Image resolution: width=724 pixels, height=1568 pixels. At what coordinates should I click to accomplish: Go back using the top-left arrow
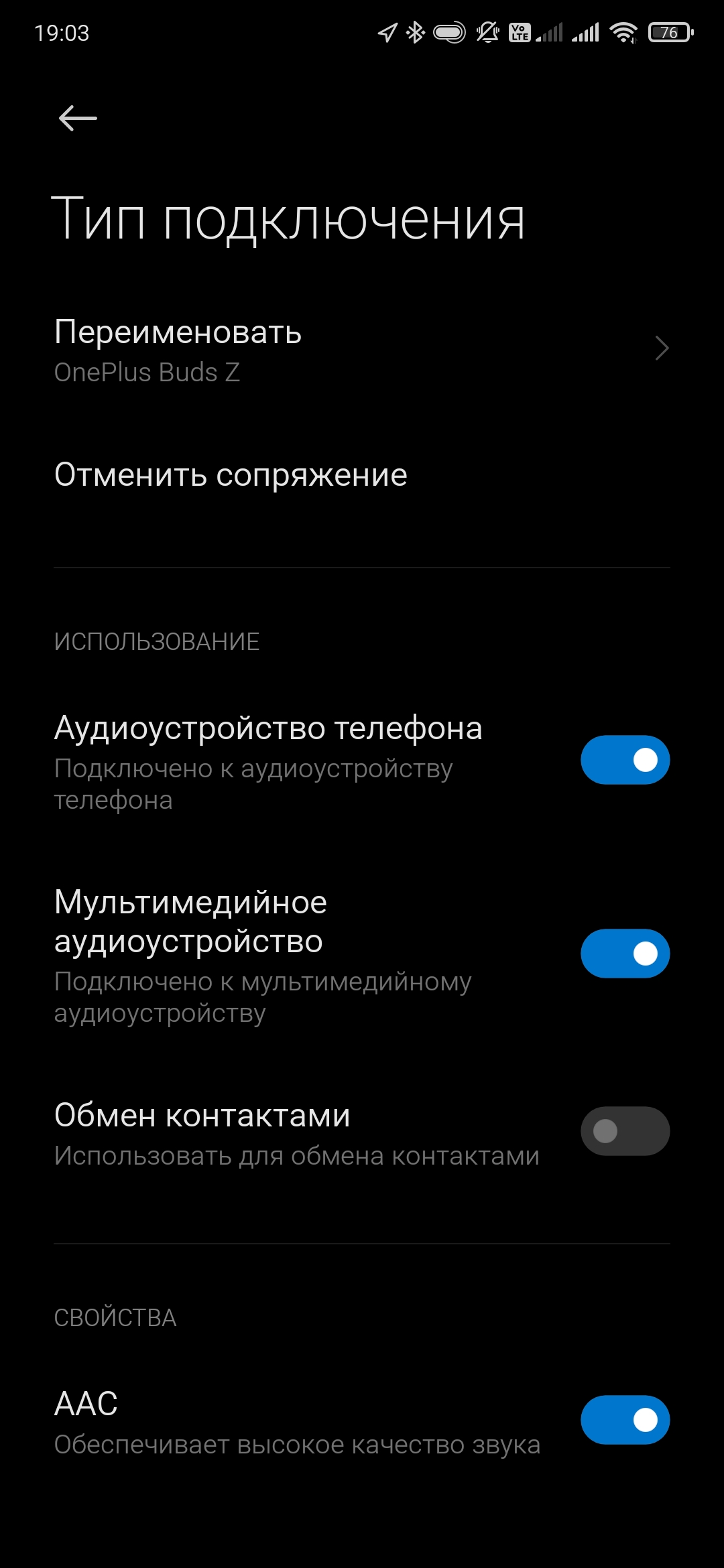(78, 119)
